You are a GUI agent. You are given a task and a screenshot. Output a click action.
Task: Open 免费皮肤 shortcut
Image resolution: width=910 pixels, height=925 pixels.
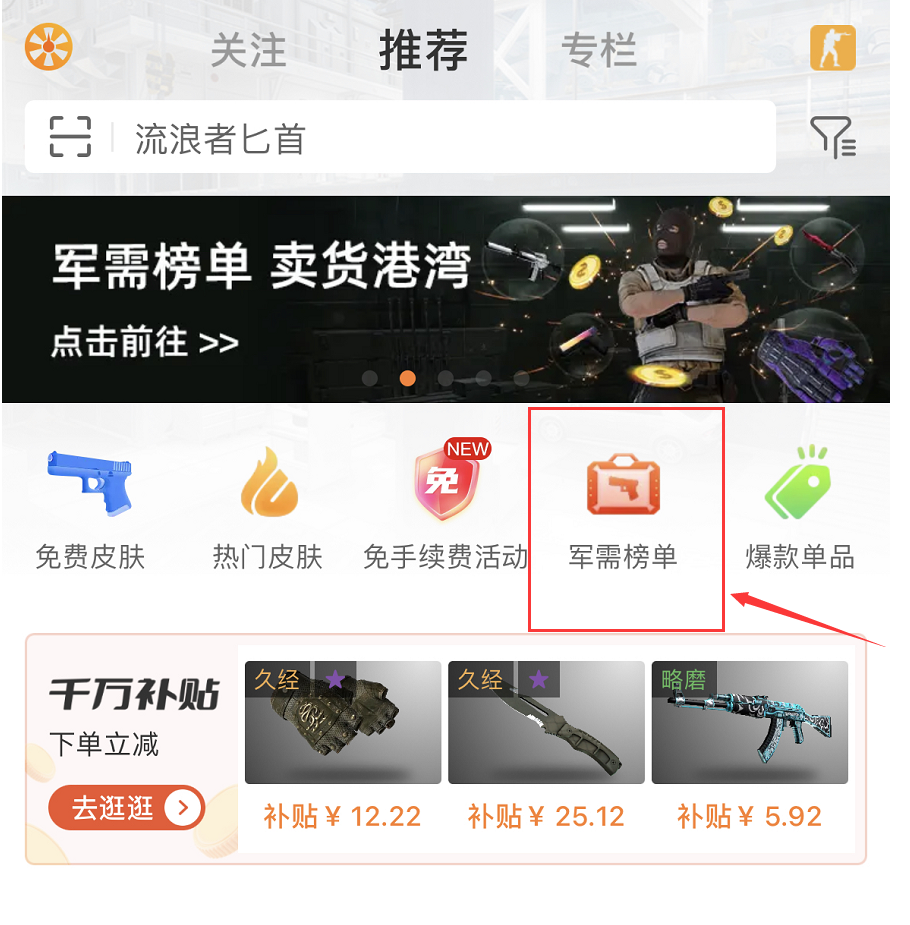tap(90, 510)
